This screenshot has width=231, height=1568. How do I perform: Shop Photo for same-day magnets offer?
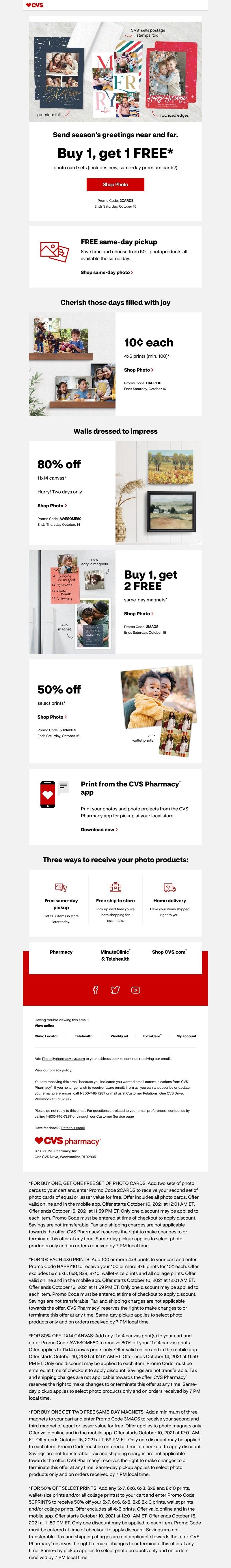(138, 614)
